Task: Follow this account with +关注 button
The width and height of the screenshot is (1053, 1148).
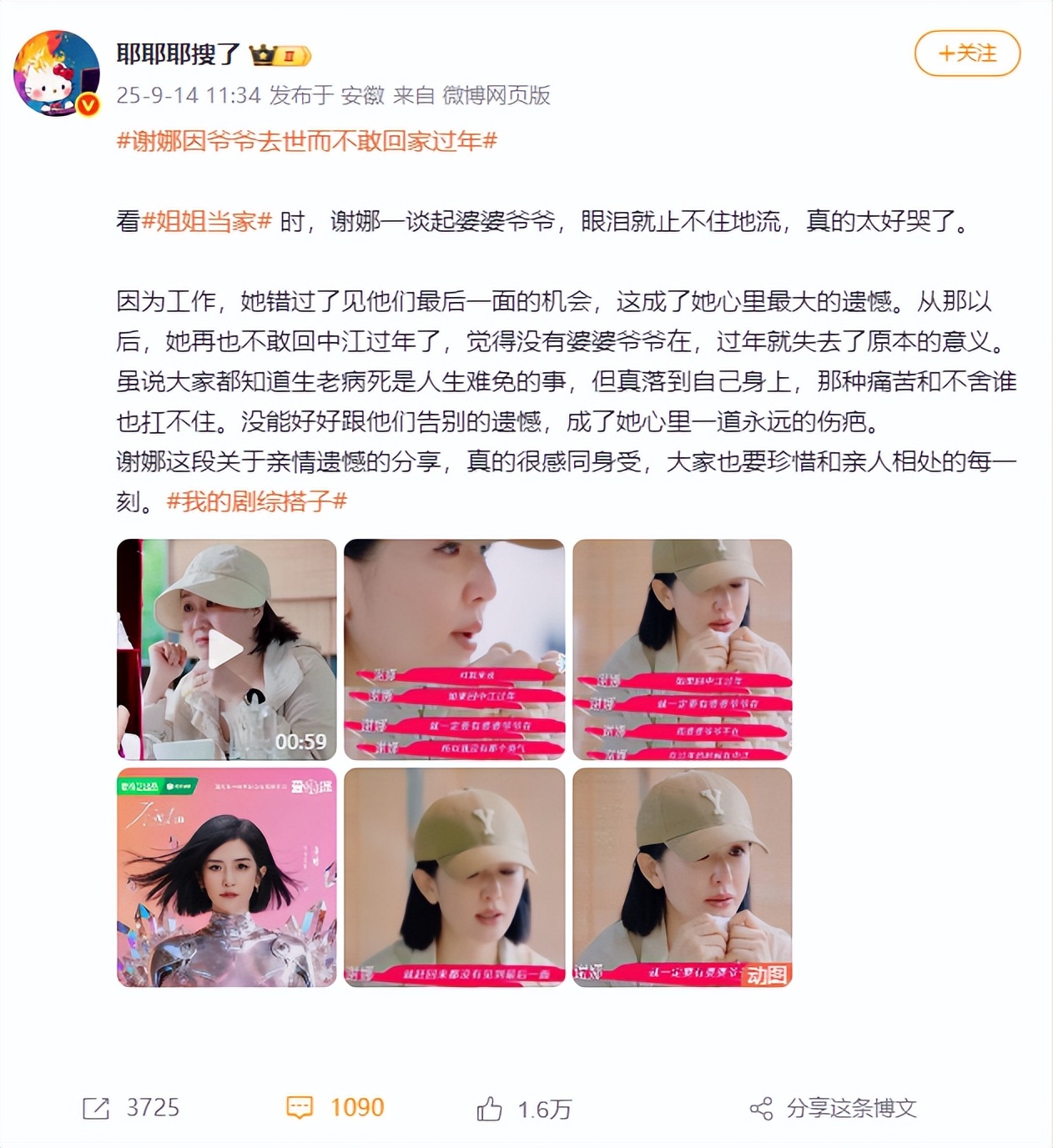Action: 967,53
